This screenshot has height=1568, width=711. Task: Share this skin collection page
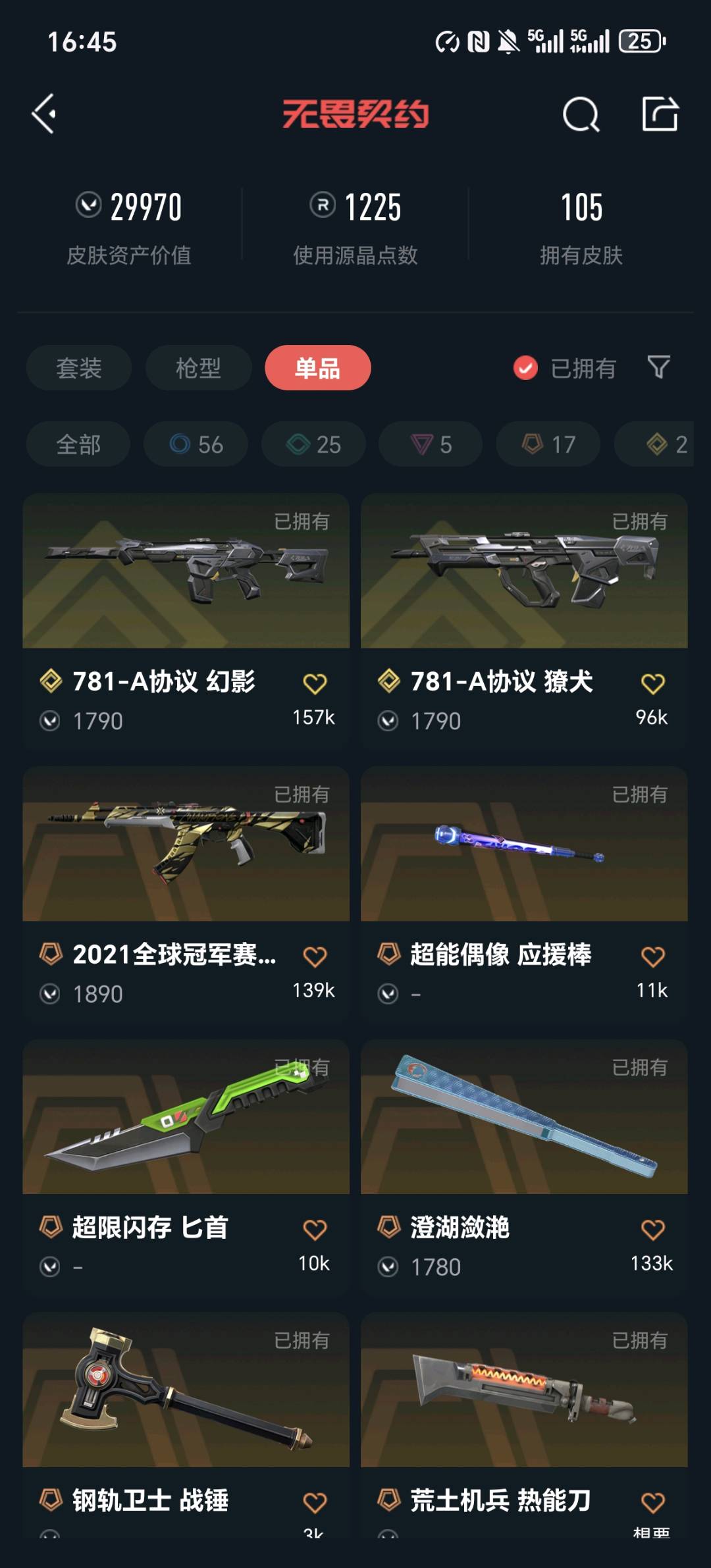(660, 115)
